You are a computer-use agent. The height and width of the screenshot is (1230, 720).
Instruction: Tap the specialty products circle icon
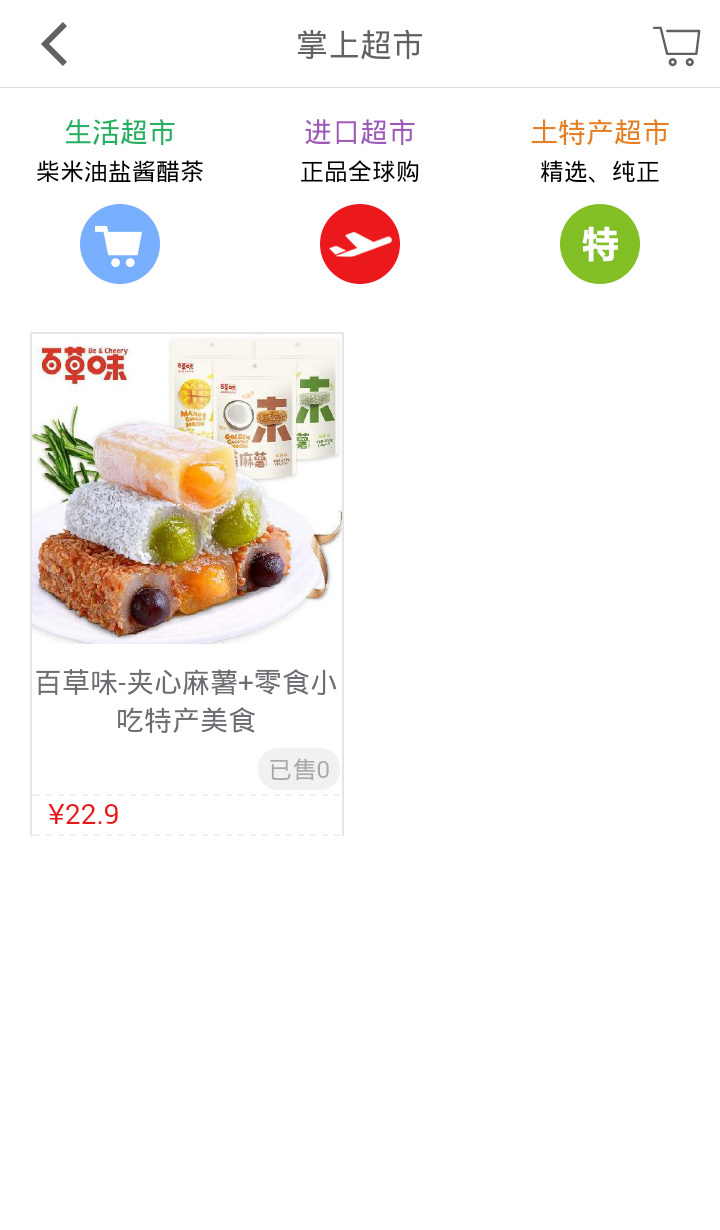pyautogui.click(x=600, y=244)
